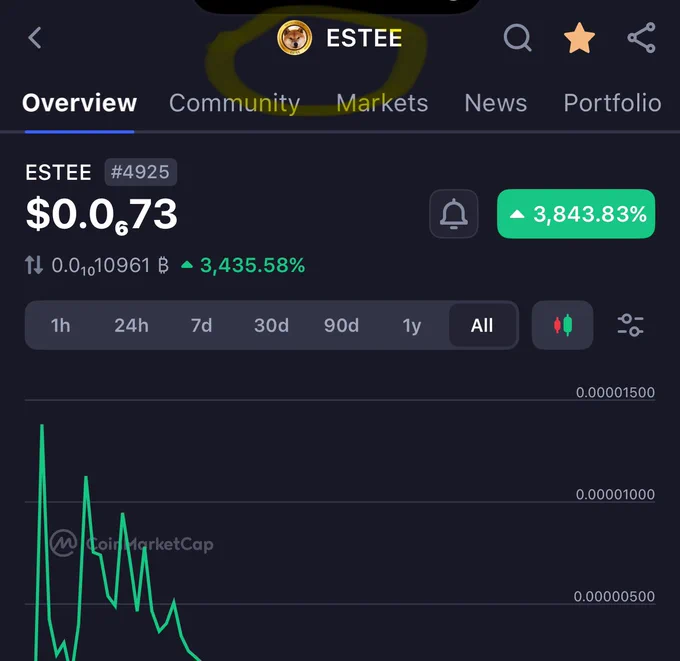The height and width of the screenshot is (661, 680).
Task: Set a price alert with the bell
Action: pos(454,214)
